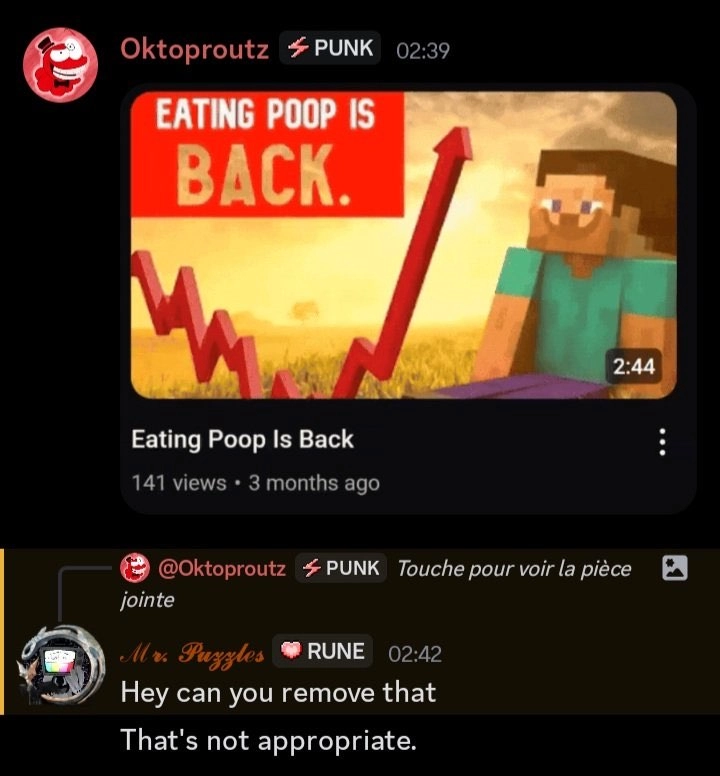Open Oktoproutz's profile avatar
The width and height of the screenshot is (720, 776).
point(60,64)
